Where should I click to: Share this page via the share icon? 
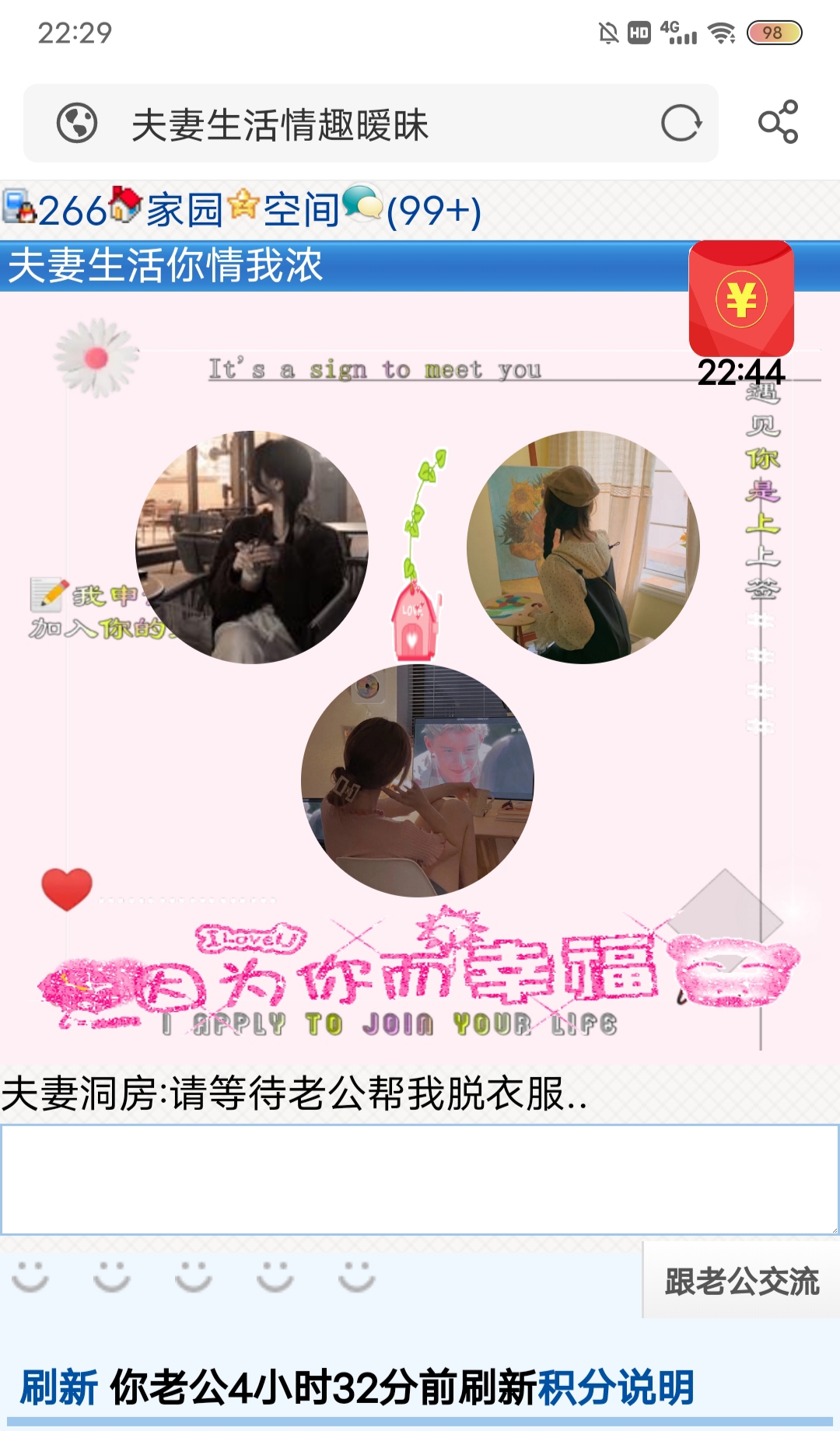tap(778, 122)
